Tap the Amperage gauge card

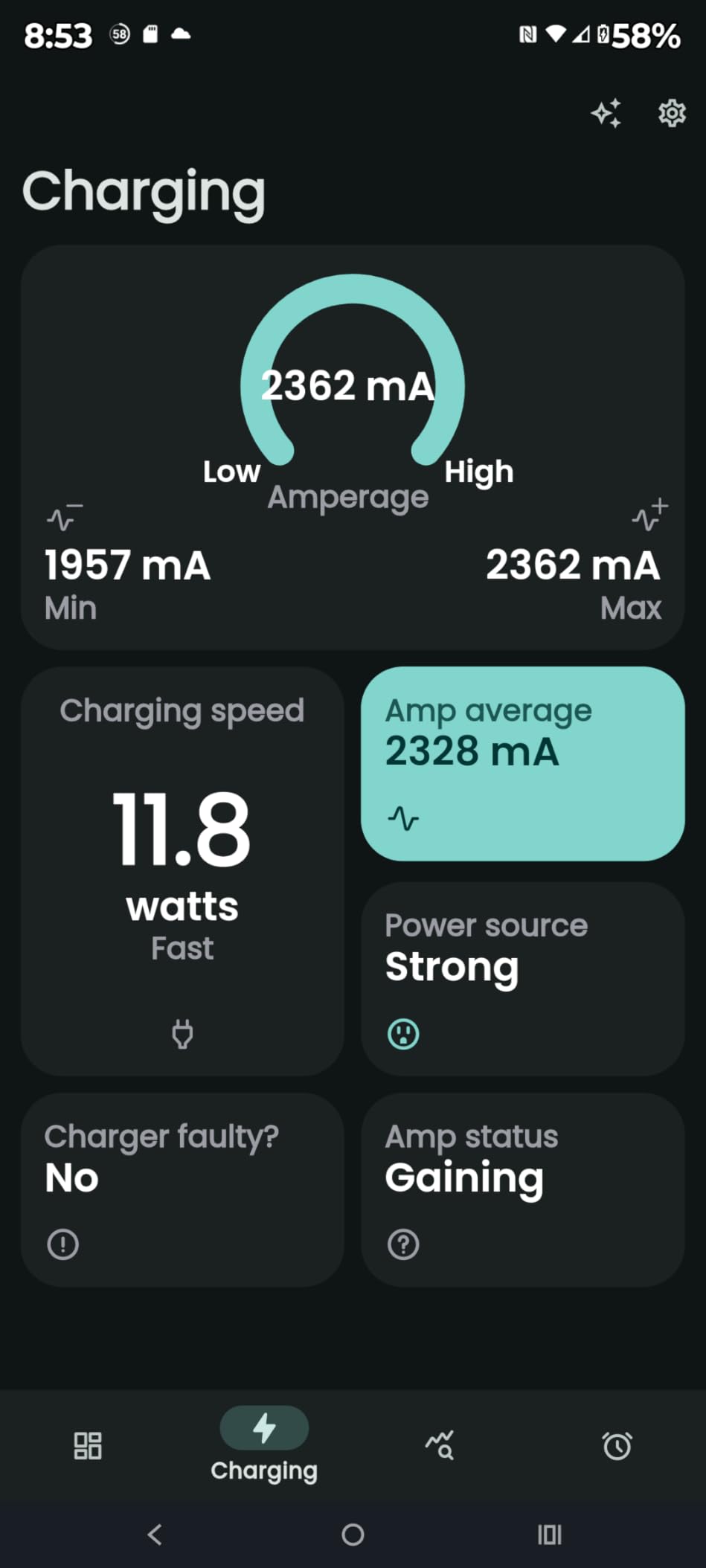coord(353,446)
